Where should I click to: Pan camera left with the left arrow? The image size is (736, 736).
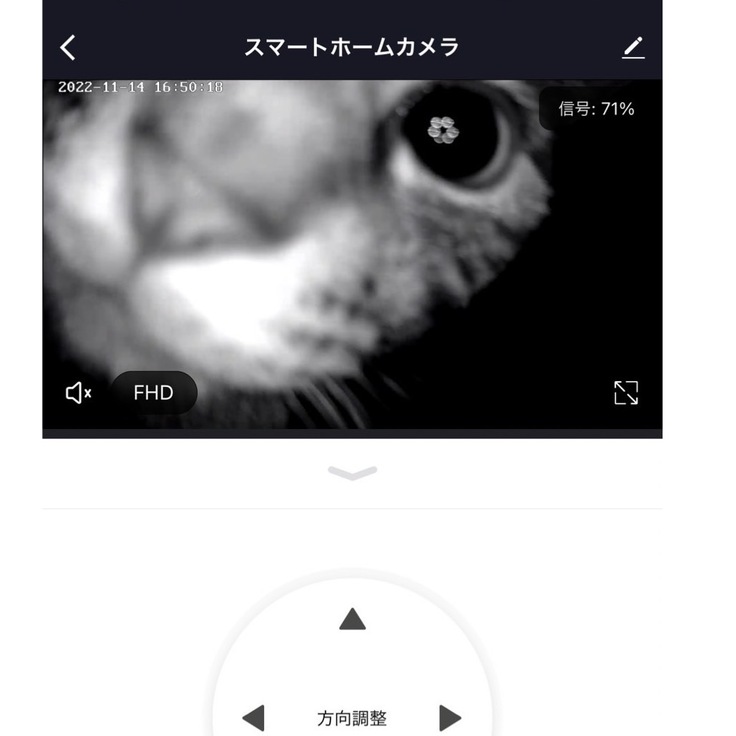[254, 717]
